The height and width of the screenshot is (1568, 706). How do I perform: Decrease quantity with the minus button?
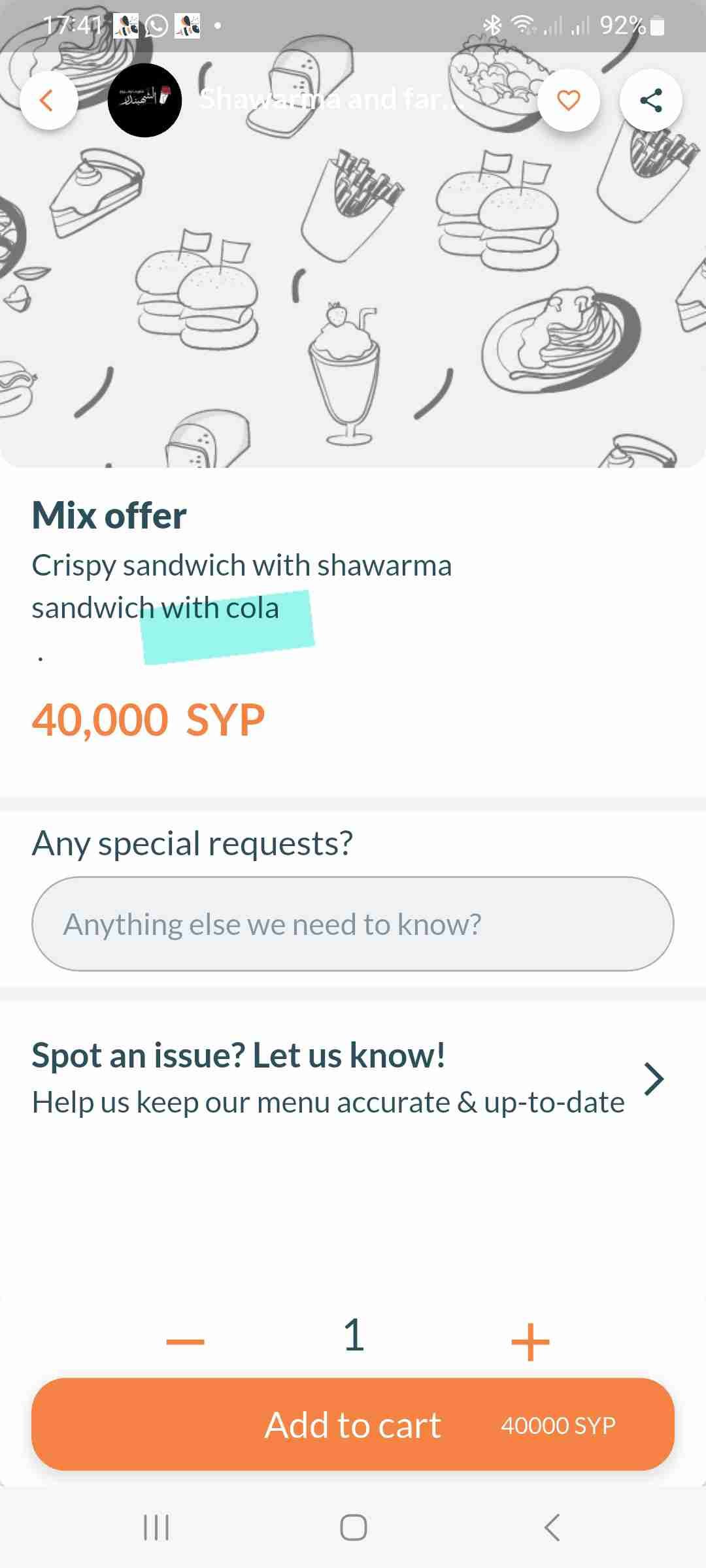click(x=186, y=1341)
